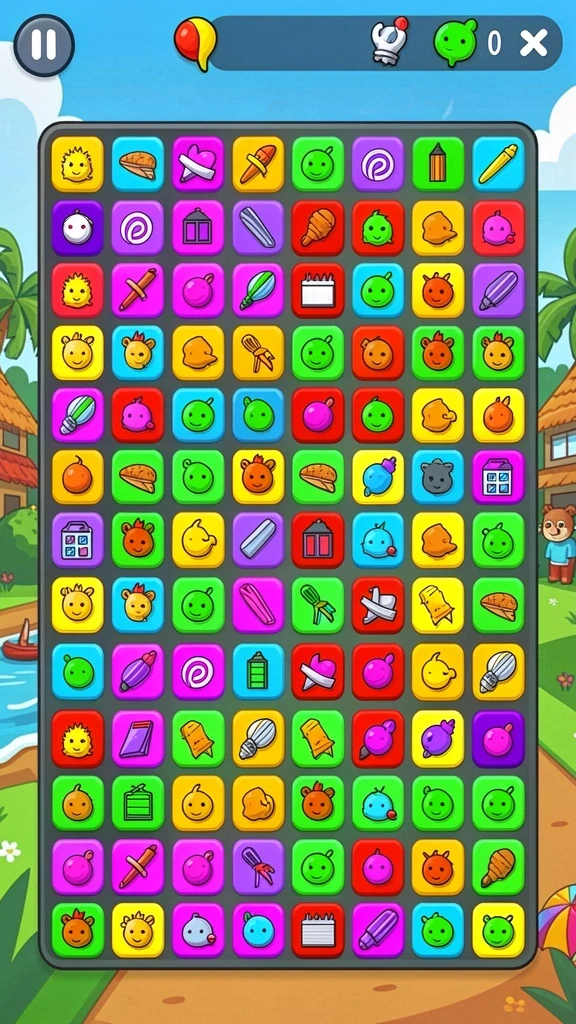
Task: Tap the blue round face on magenta tile
Action: point(258,930)
